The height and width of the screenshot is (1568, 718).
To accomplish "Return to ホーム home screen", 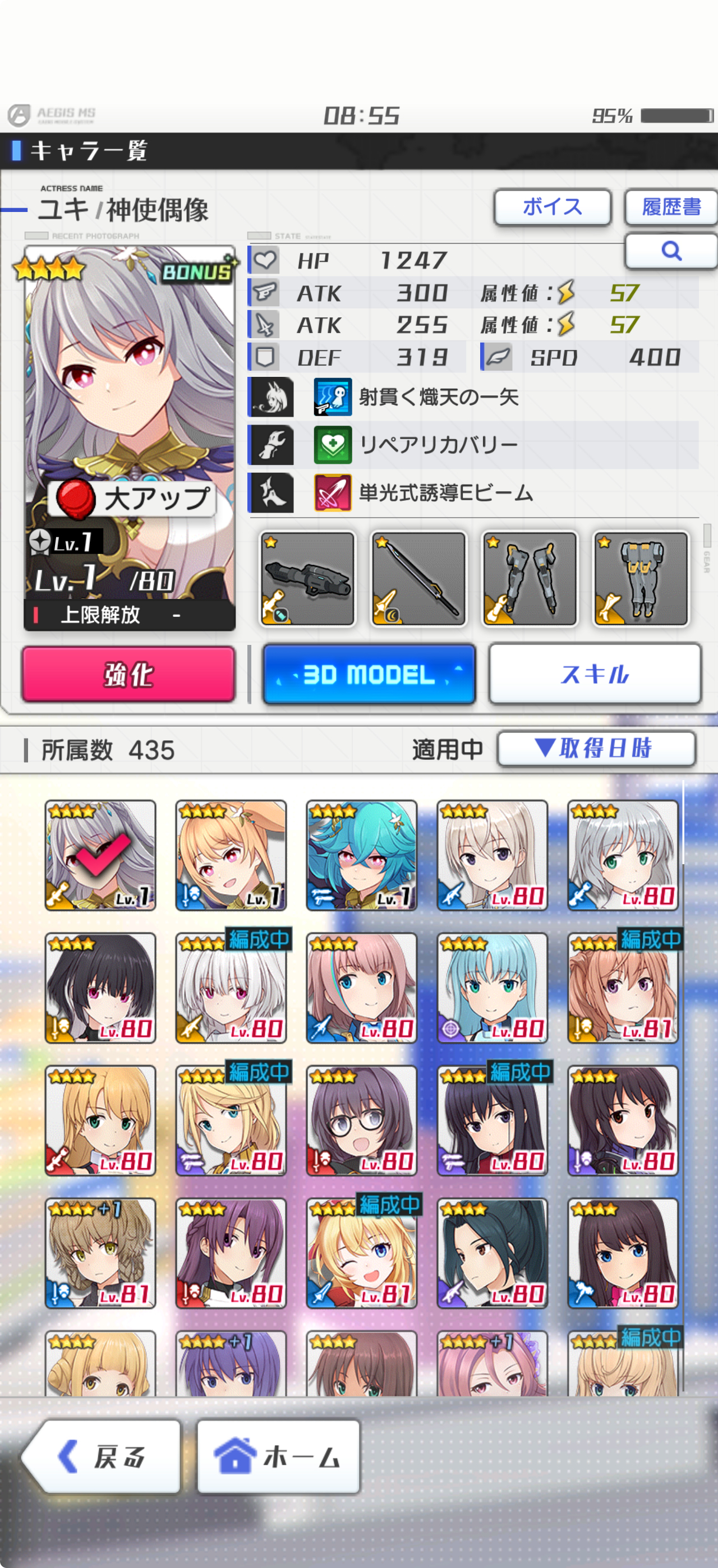I will click(x=278, y=1456).
